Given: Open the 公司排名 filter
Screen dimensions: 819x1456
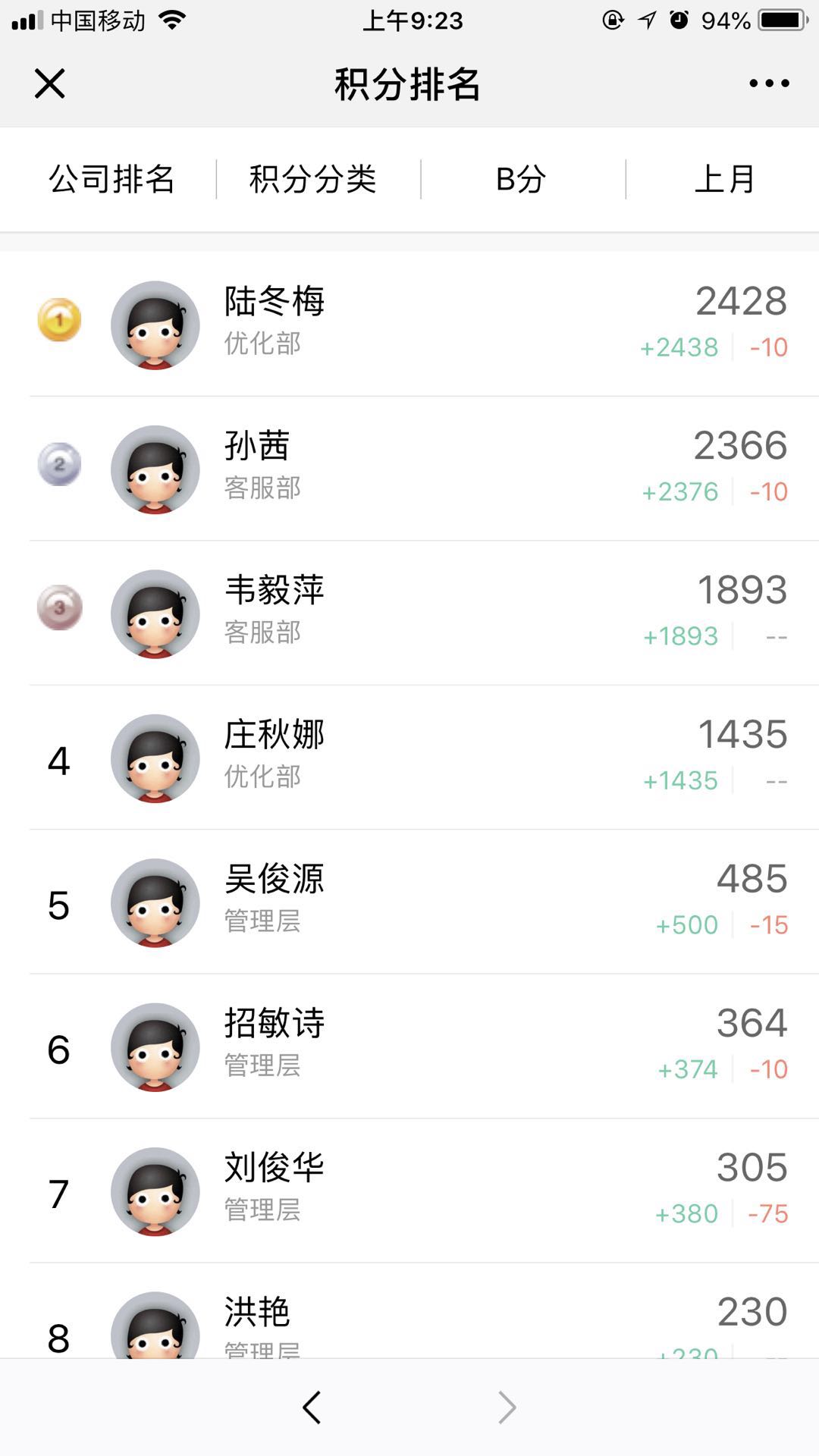Looking at the screenshot, I should (x=111, y=179).
